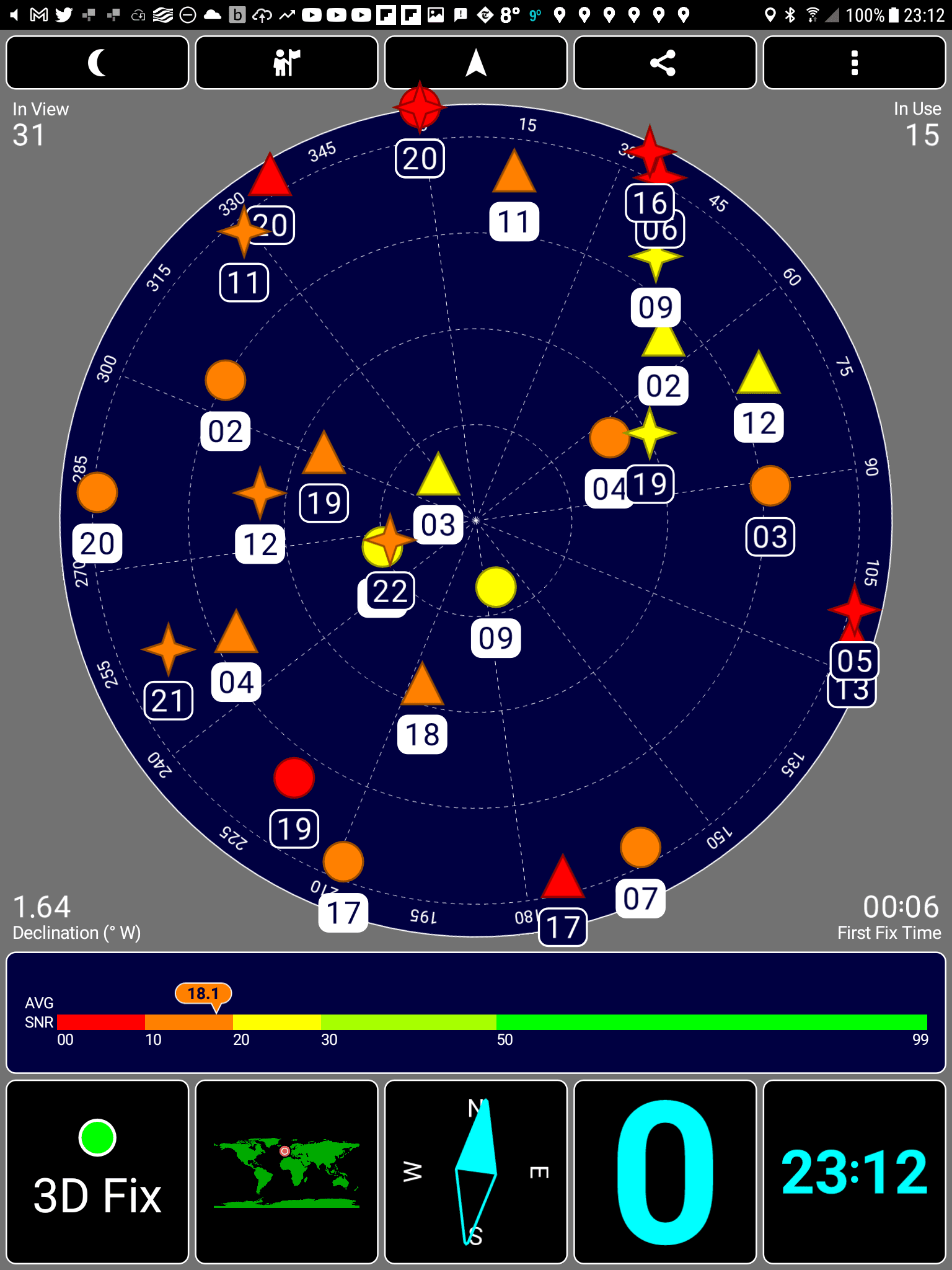Image resolution: width=952 pixels, height=1270 pixels.
Task: Toggle night mode with the moon button
Action: [x=97, y=63]
